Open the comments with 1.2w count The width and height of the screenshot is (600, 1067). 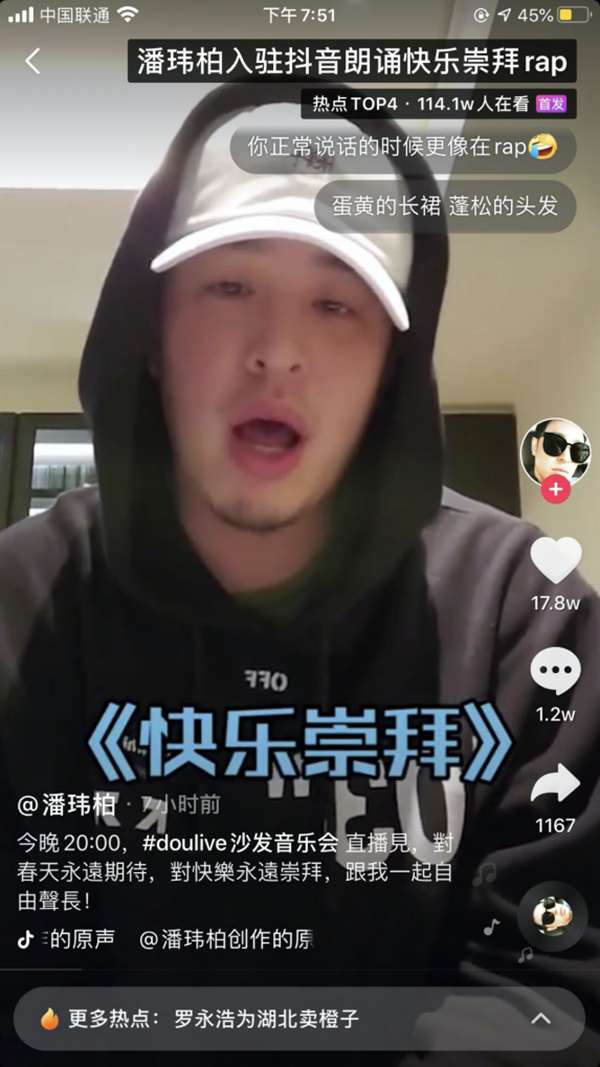[555, 671]
